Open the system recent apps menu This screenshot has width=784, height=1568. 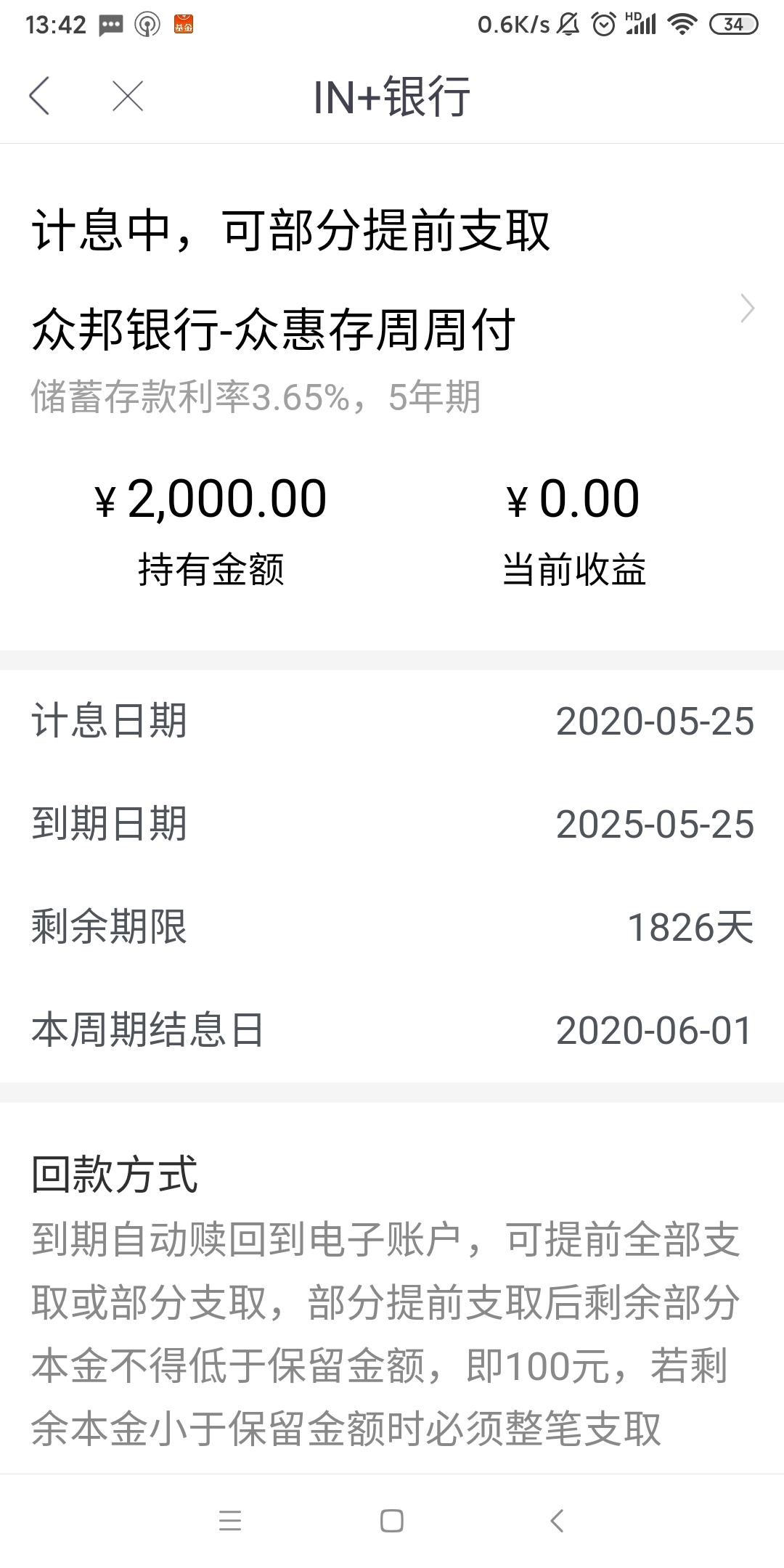pyautogui.click(x=230, y=1521)
